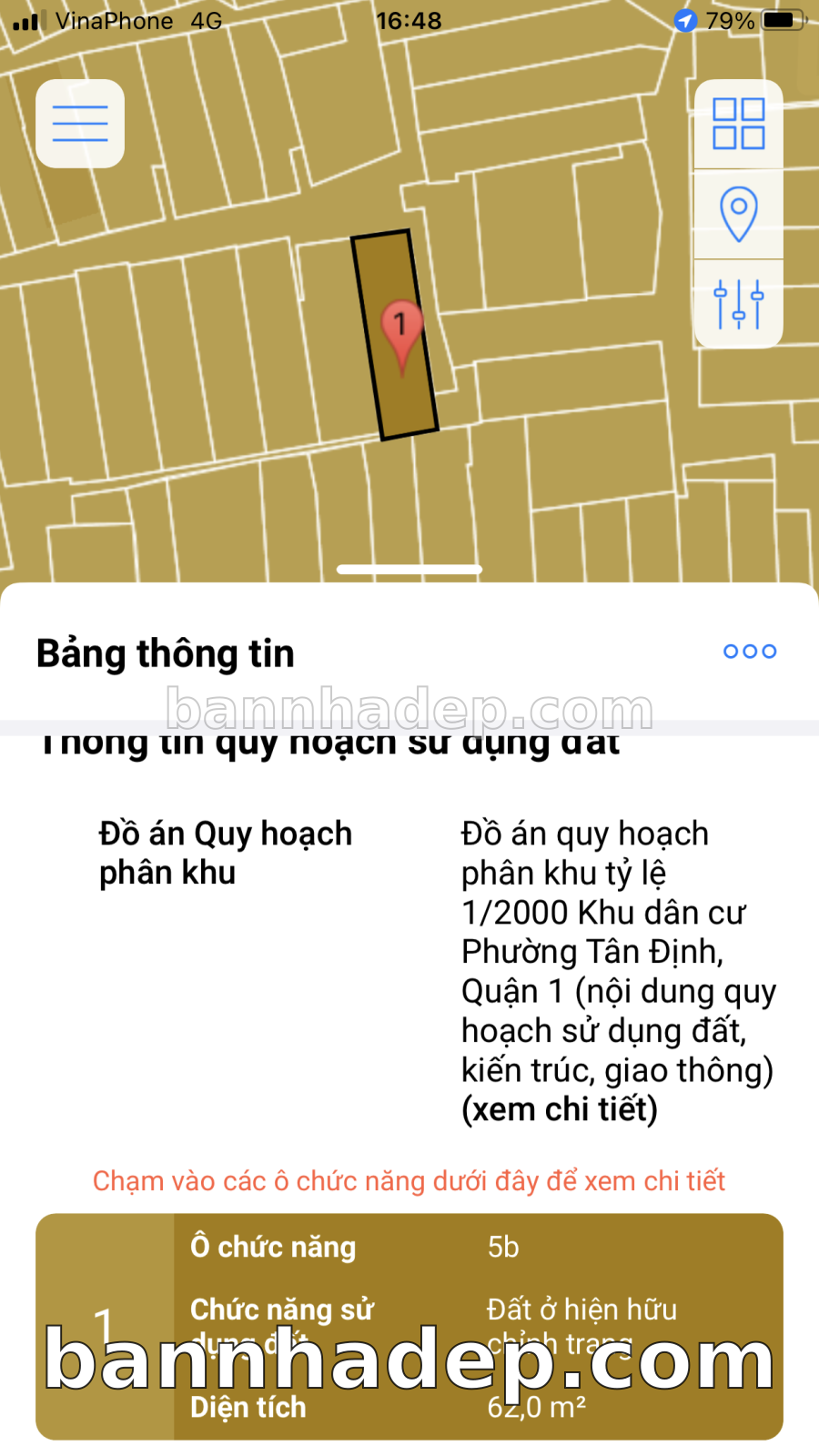Open the hamburger menu
819x1456 pixels.
coord(80,124)
